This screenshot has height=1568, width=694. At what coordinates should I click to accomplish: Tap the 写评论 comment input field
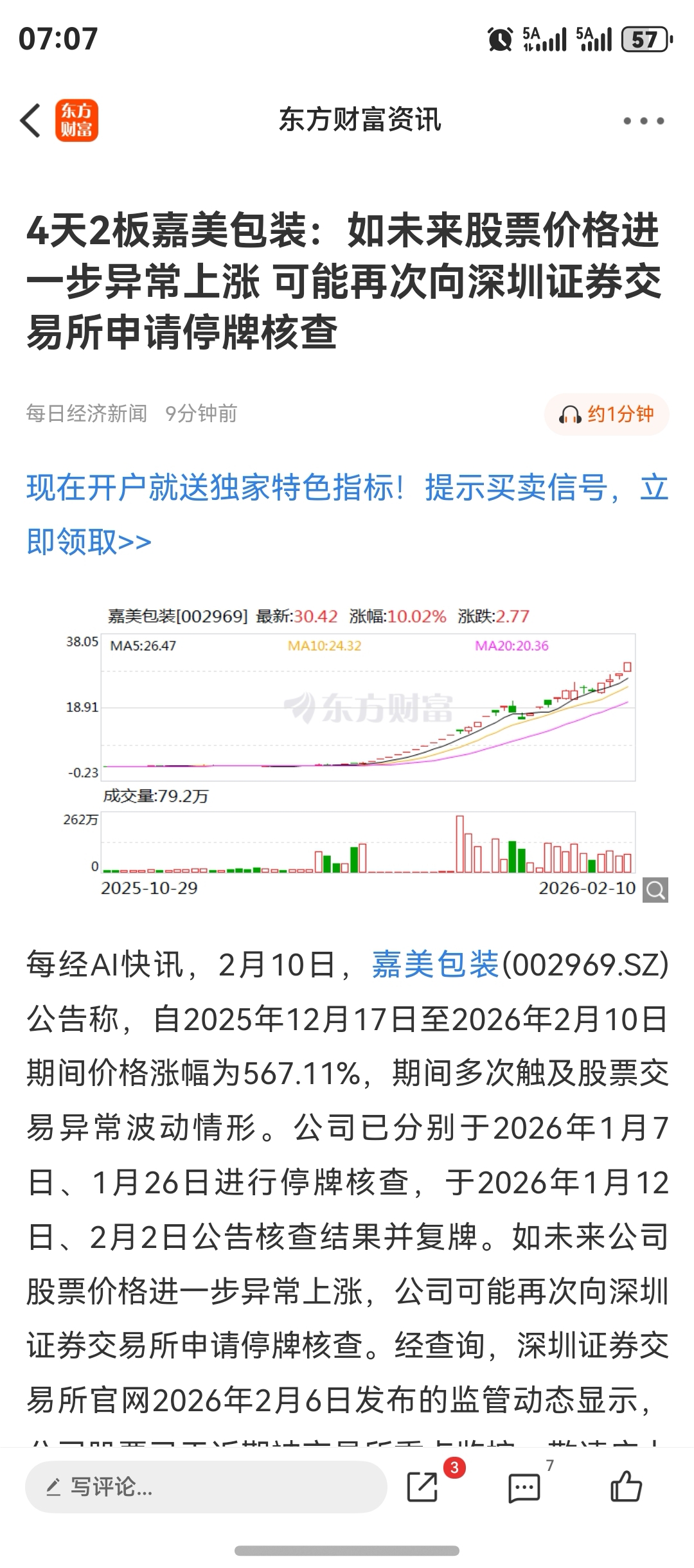pyautogui.click(x=206, y=1486)
